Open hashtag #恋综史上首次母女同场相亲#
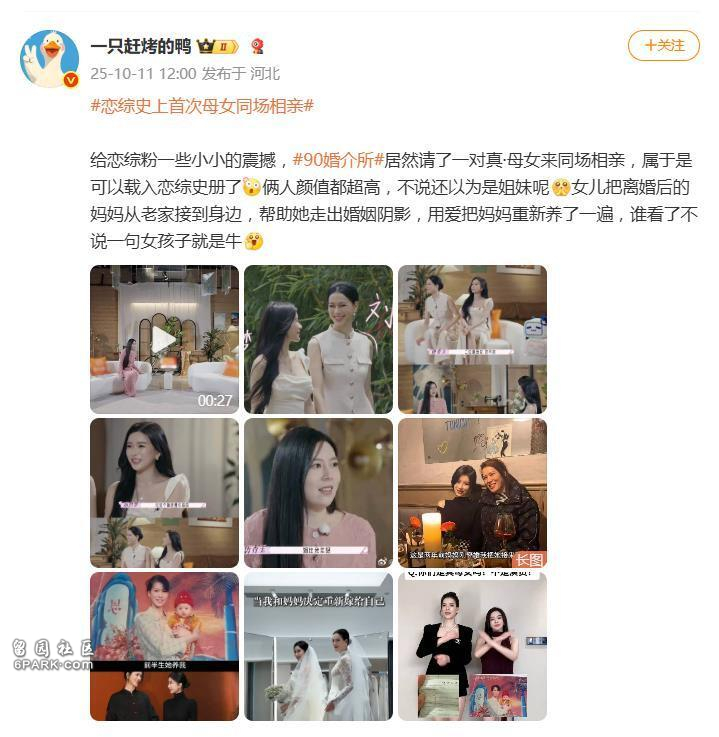 pos(202,105)
